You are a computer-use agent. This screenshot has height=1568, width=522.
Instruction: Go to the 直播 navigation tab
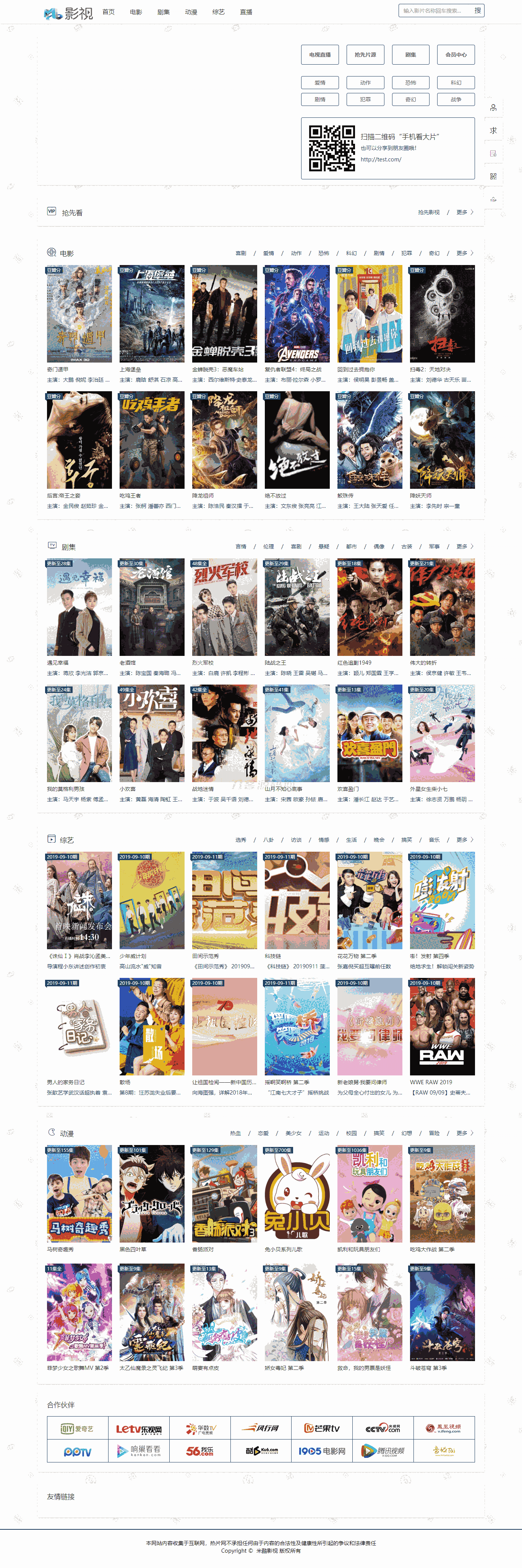click(246, 12)
